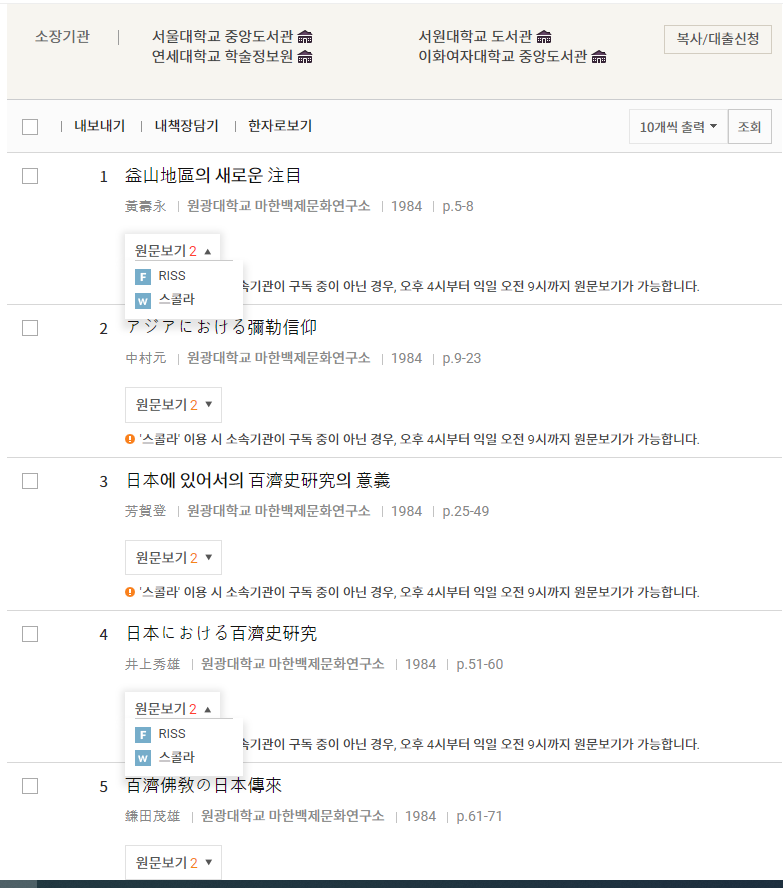Select checkbox for article 3 日本에 있어서의 百濟史研究의 意義

[x=30, y=481]
